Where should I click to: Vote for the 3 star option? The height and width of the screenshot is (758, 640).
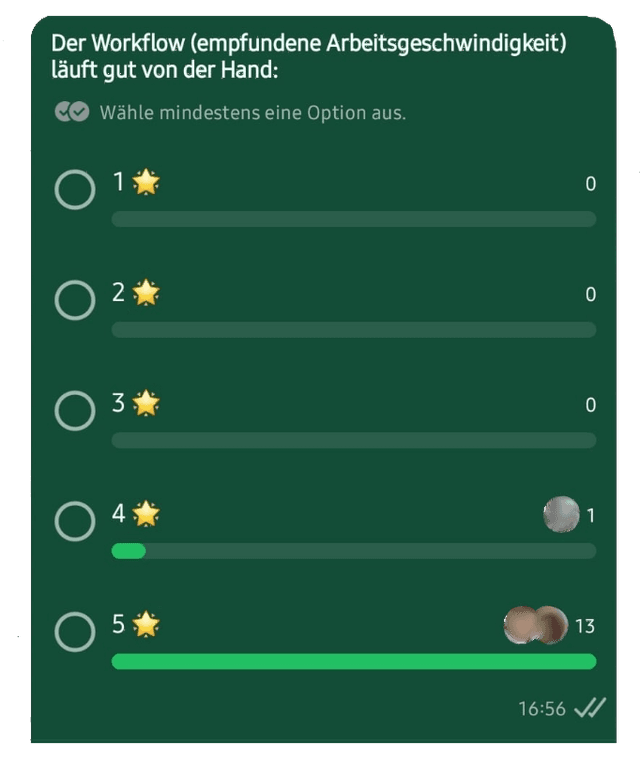click(75, 410)
